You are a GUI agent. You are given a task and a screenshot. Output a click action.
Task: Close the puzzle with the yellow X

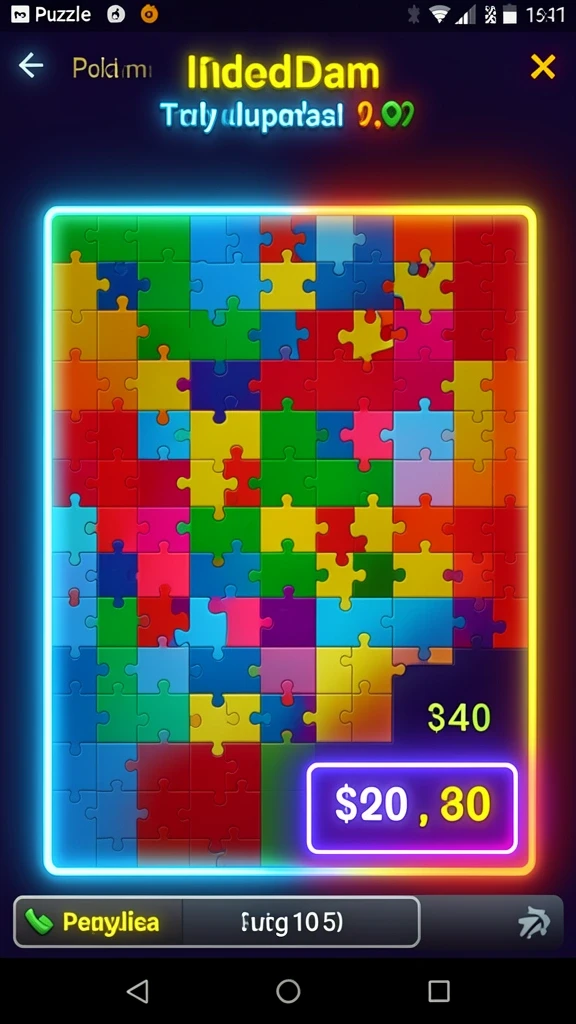click(543, 66)
